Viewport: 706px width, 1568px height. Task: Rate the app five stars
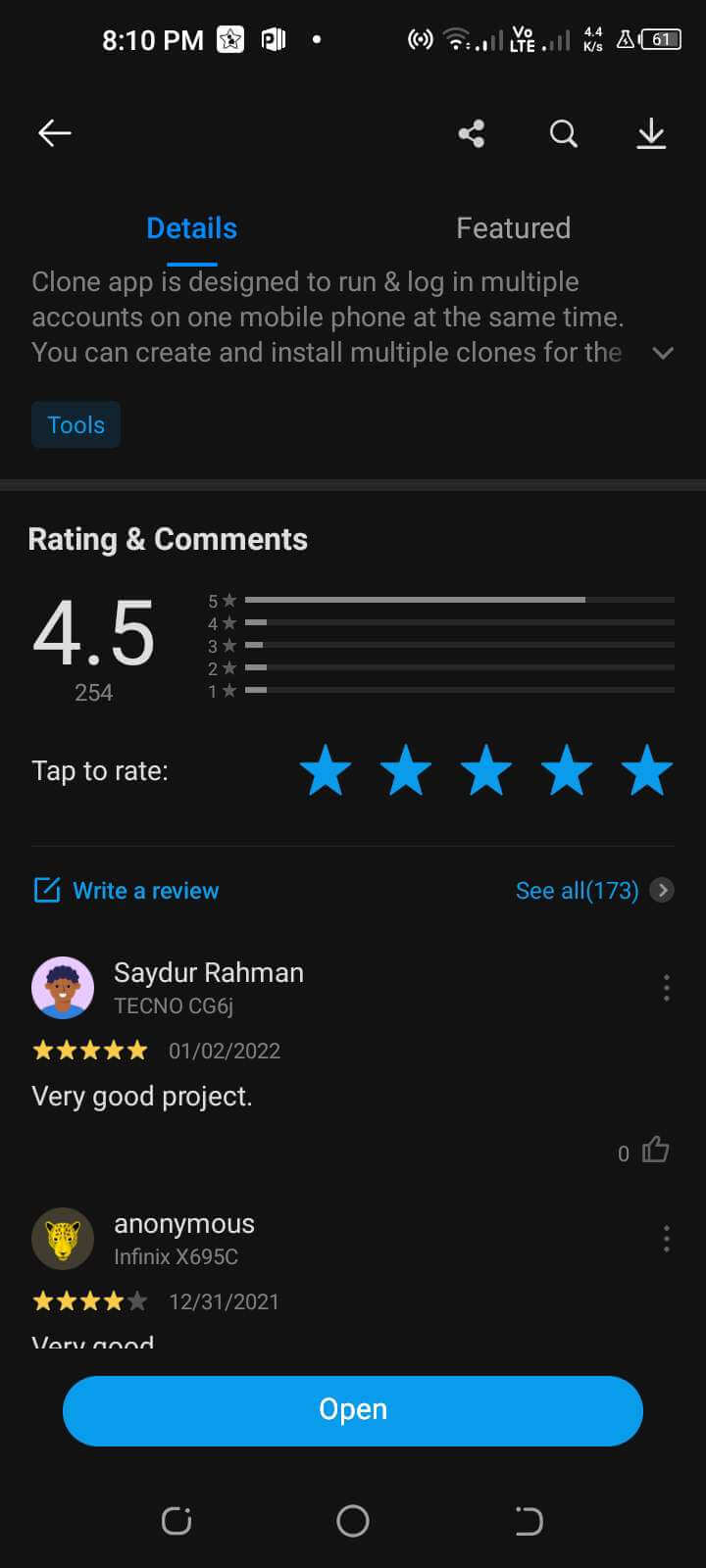tap(647, 770)
